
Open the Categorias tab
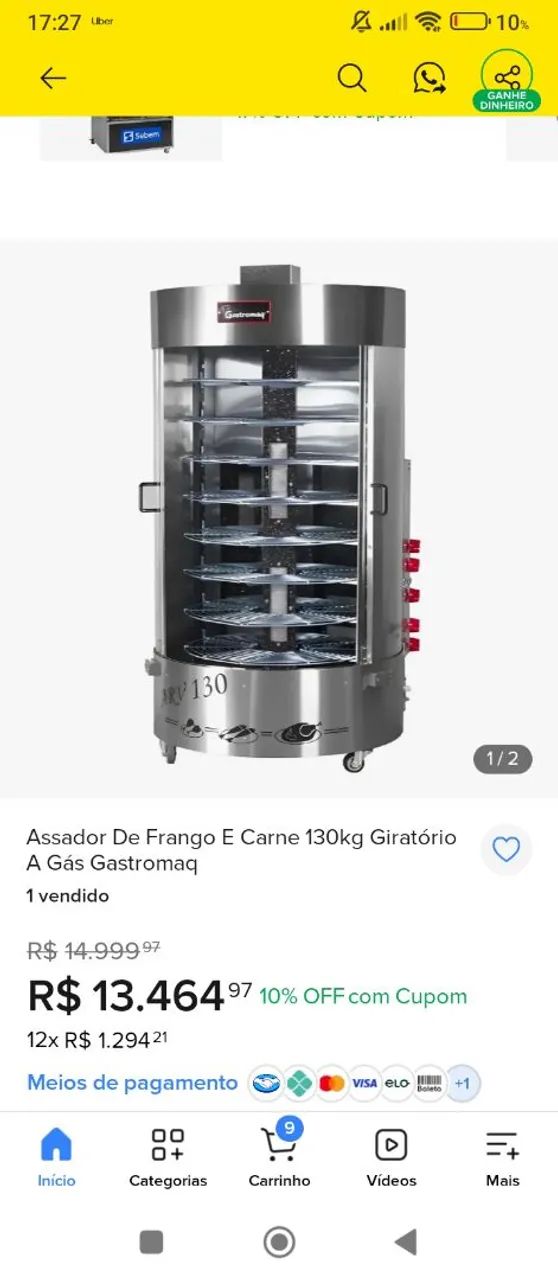pyautogui.click(x=168, y=1158)
